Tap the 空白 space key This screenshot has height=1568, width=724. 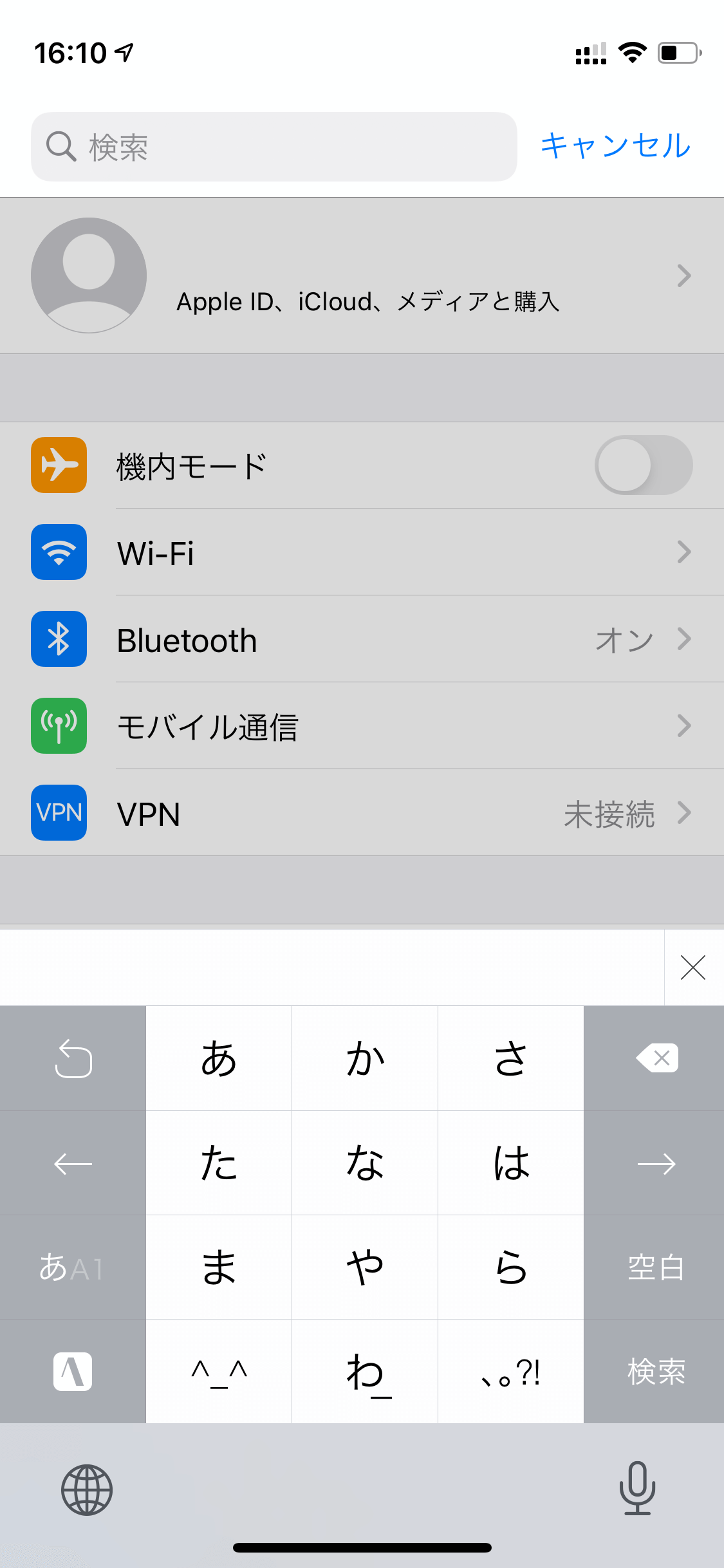tap(654, 1267)
